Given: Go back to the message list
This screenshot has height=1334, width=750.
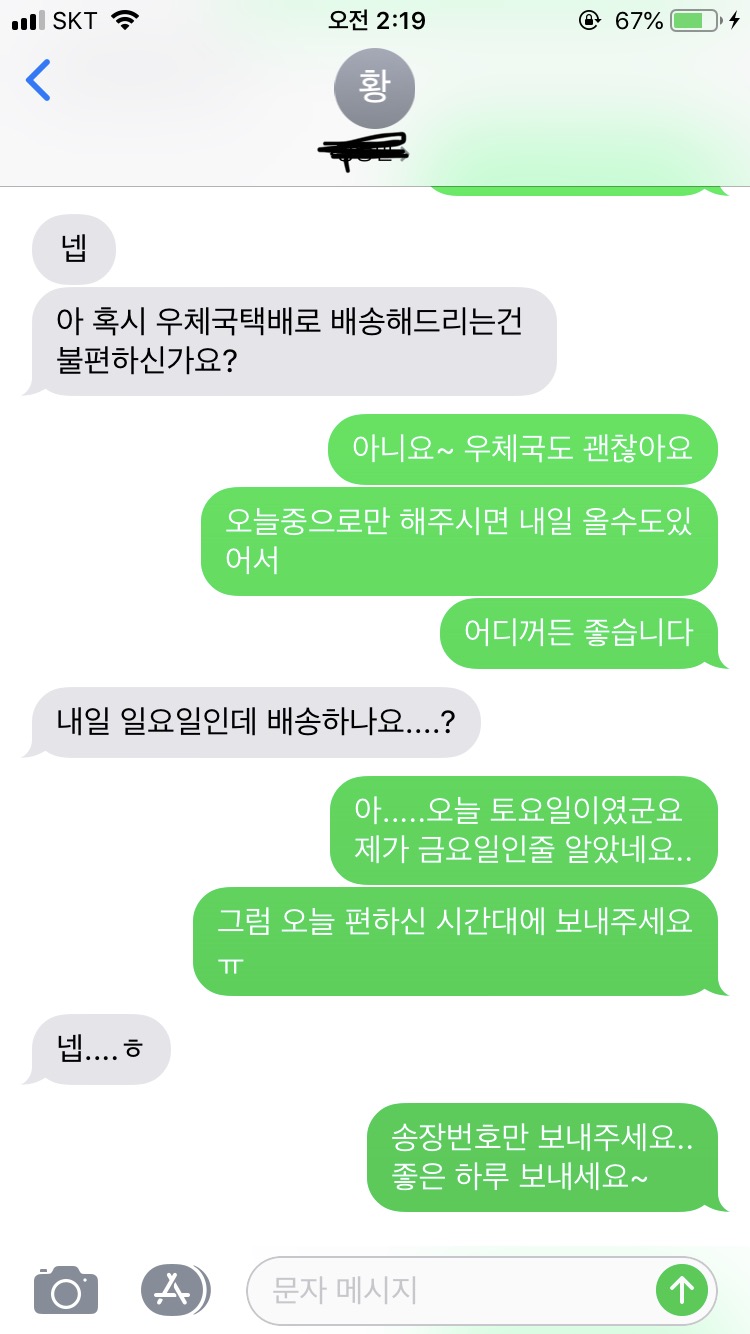Looking at the screenshot, I should click(x=38, y=80).
